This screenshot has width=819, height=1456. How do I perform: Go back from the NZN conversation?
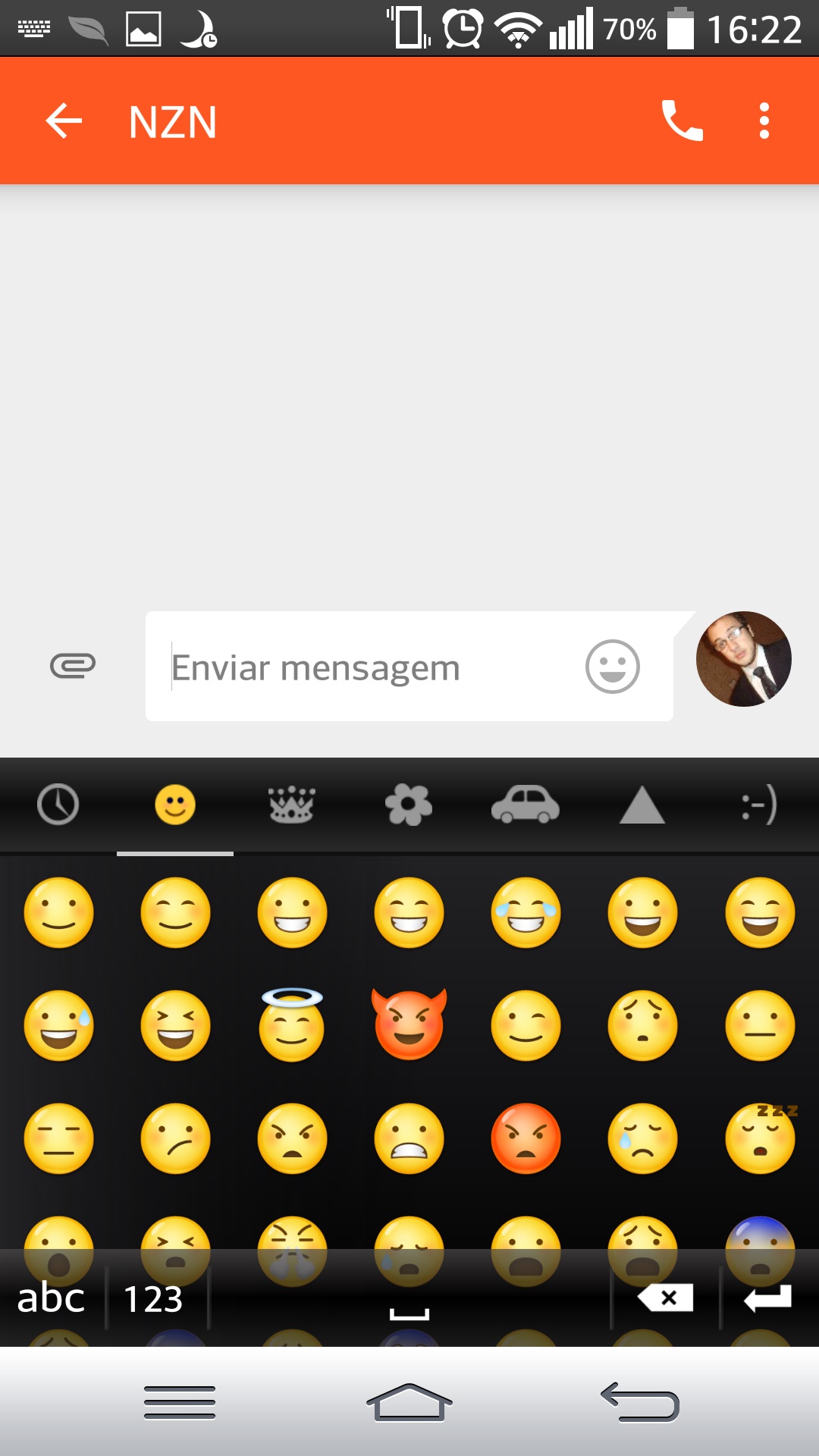pos(64,121)
